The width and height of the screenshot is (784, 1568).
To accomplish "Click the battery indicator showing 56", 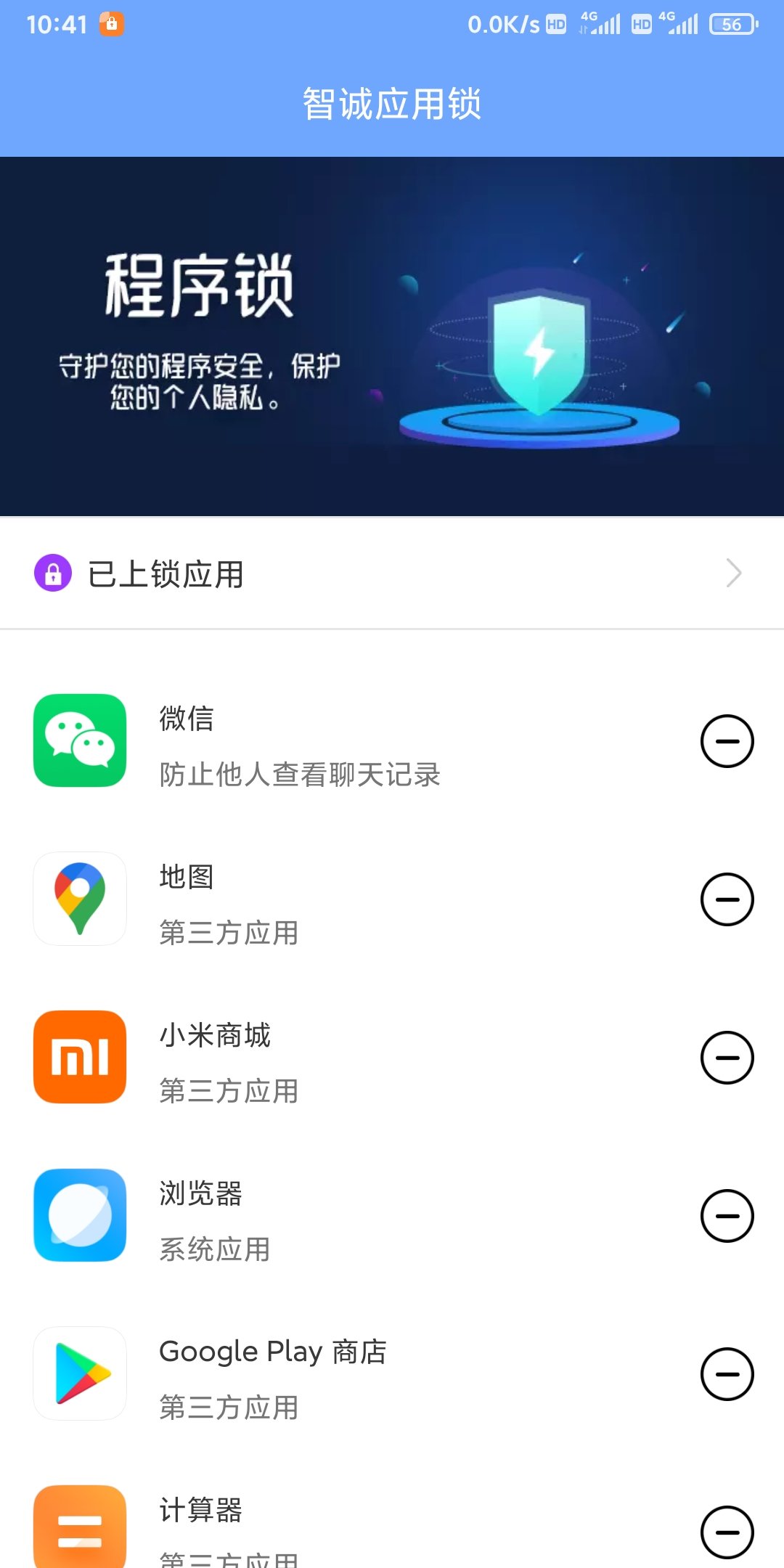I will pyautogui.click(x=732, y=24).
